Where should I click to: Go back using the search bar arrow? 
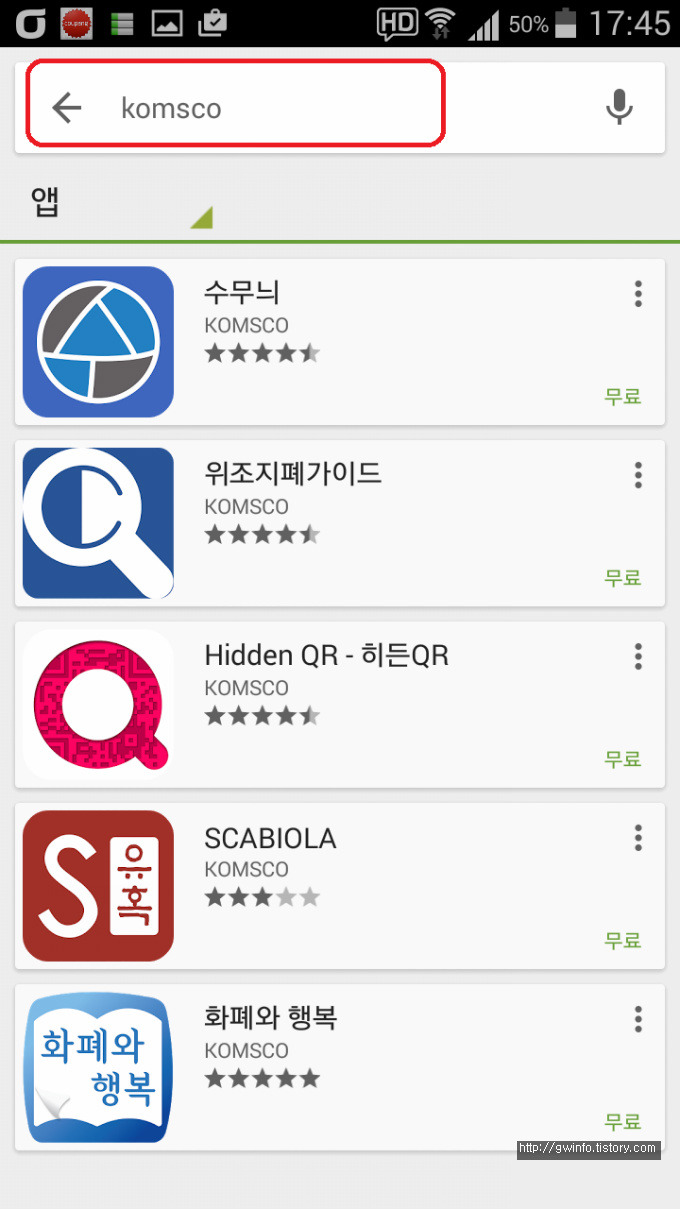67,107
